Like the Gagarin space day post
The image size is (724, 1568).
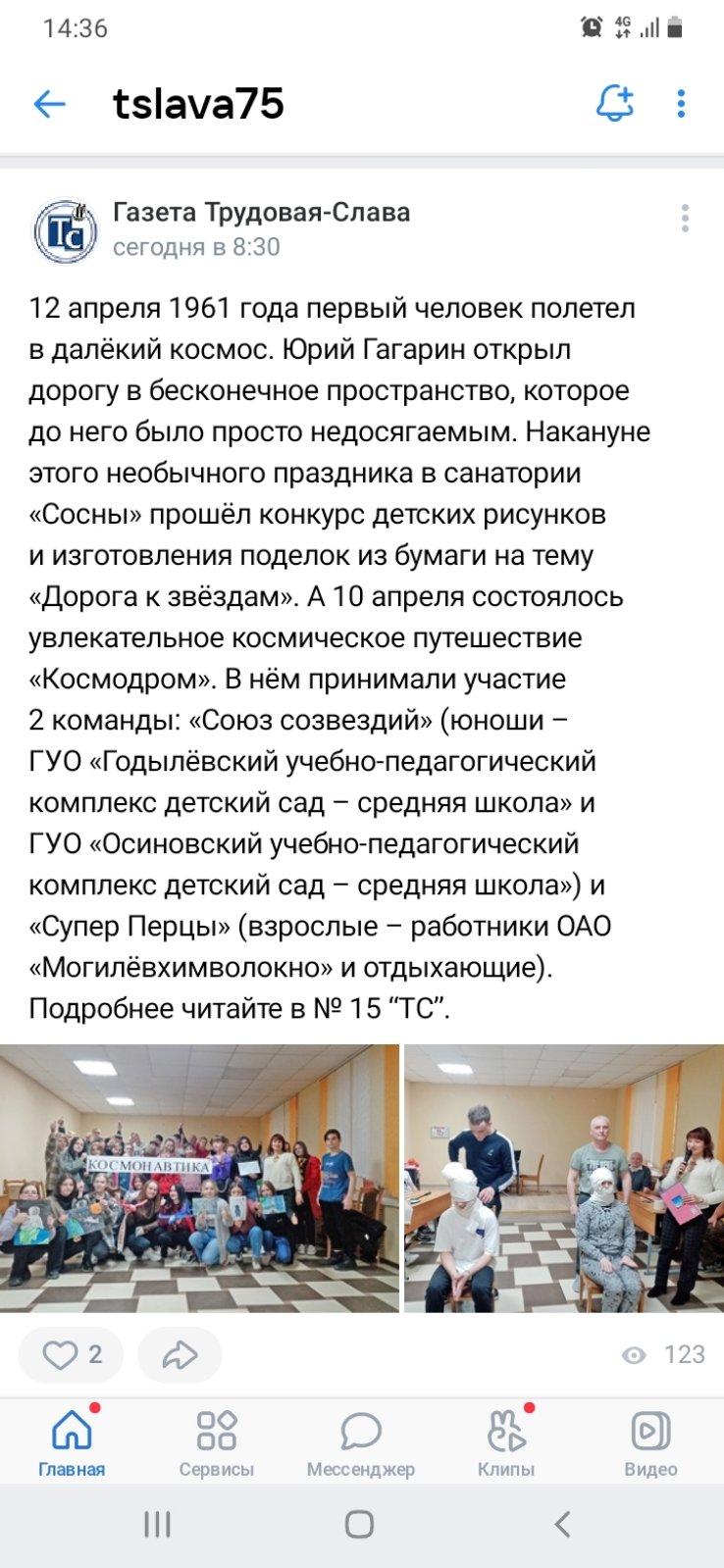[x=72, y=1354]
